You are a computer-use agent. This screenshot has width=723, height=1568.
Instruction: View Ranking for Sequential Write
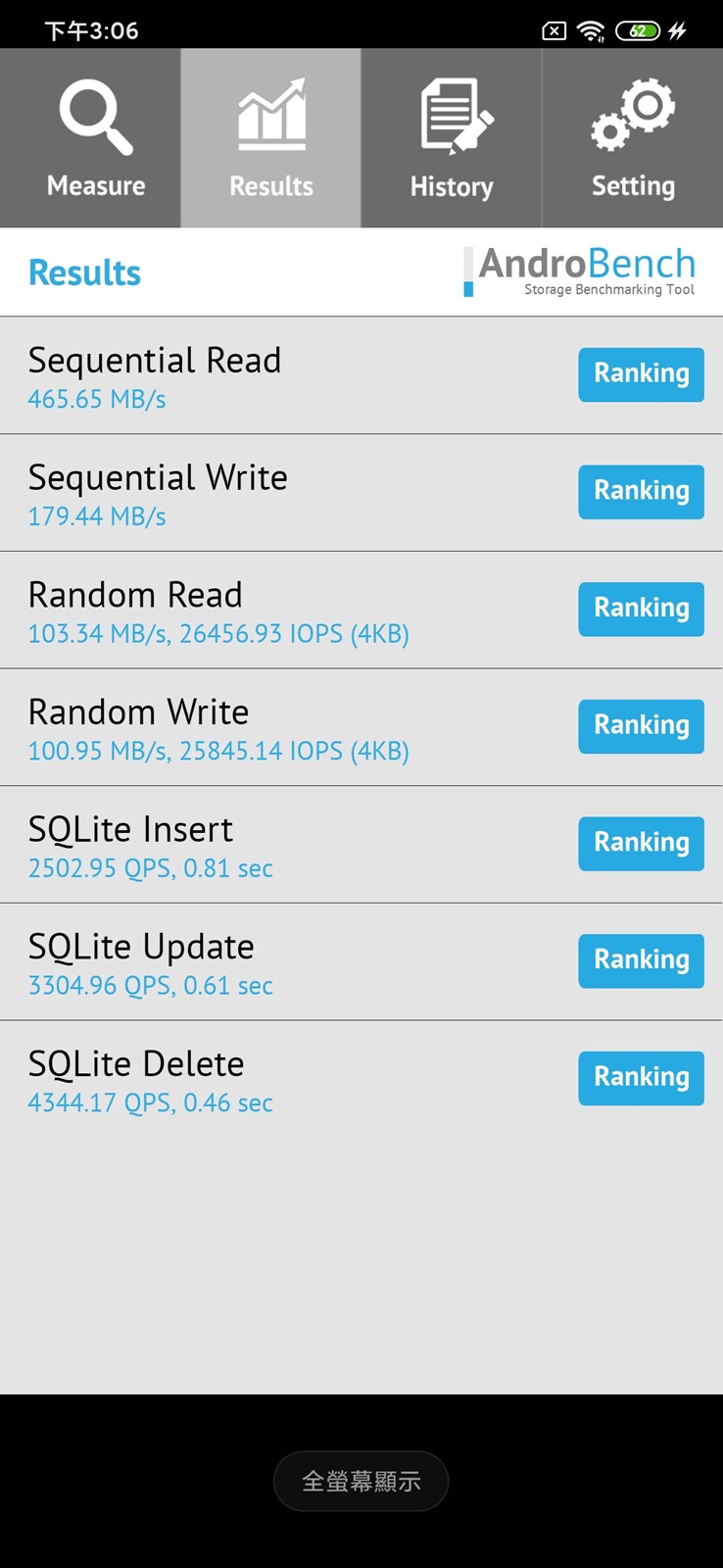point(641,491)
